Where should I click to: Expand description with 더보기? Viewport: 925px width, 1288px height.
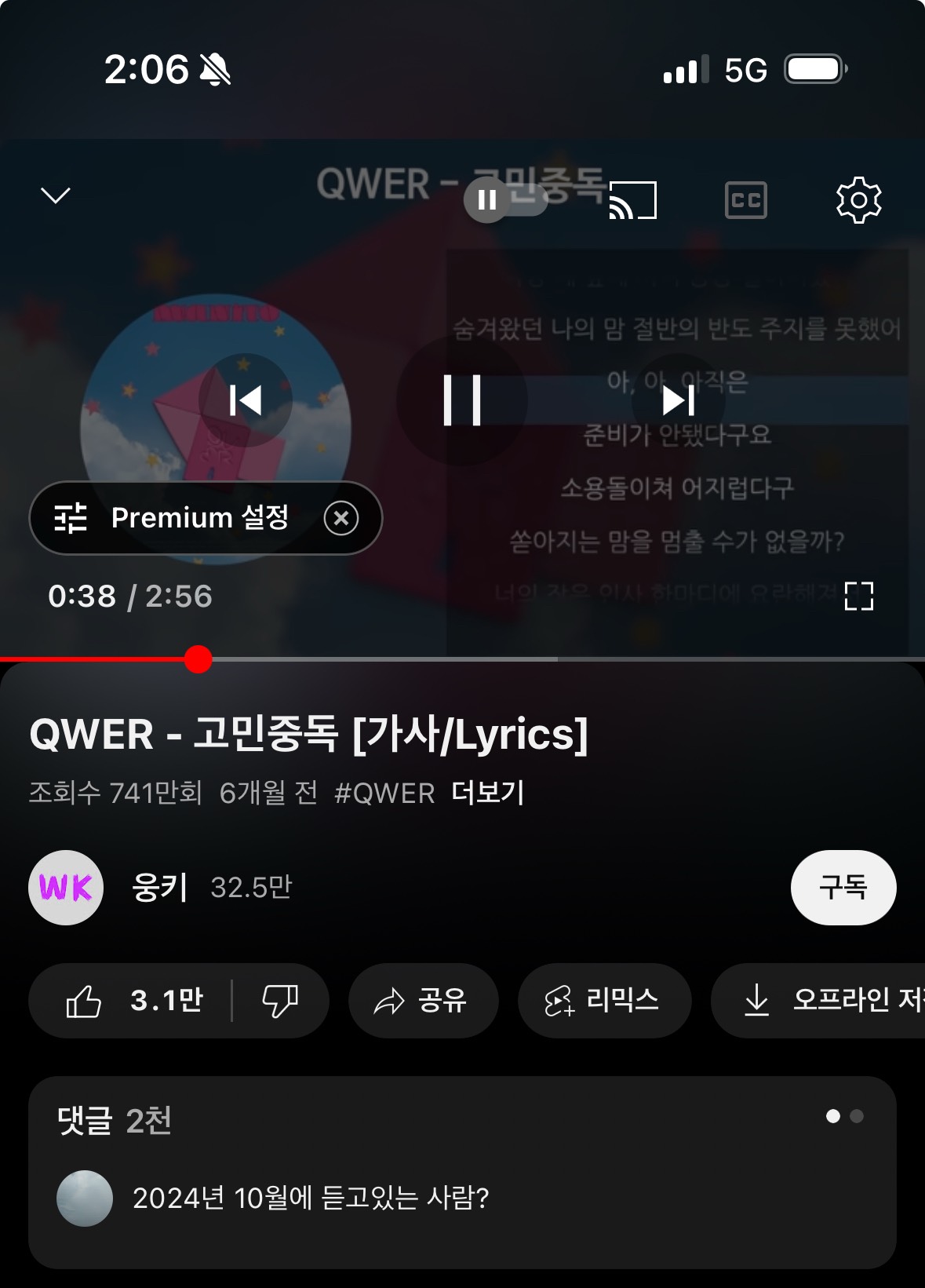click(487, 793)
